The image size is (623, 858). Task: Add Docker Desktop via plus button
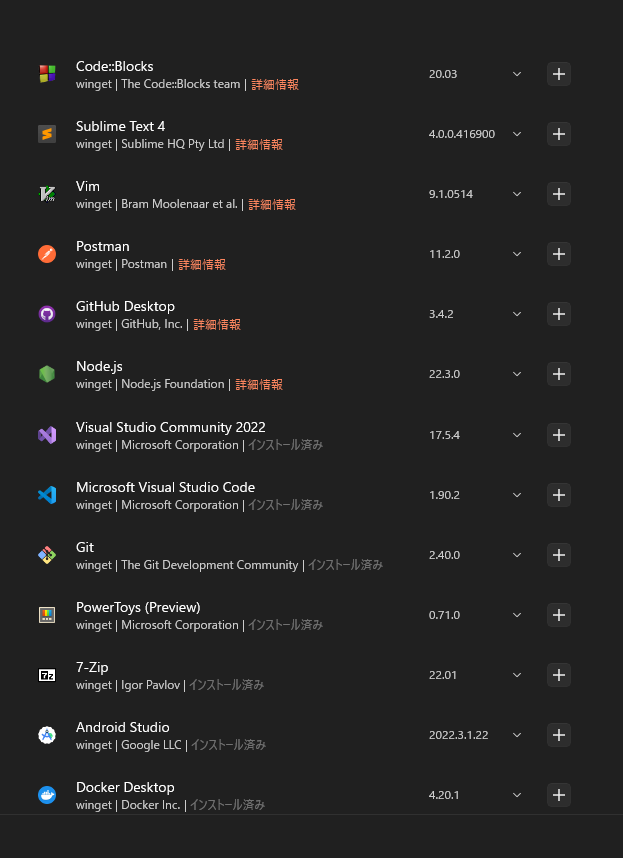559,794
